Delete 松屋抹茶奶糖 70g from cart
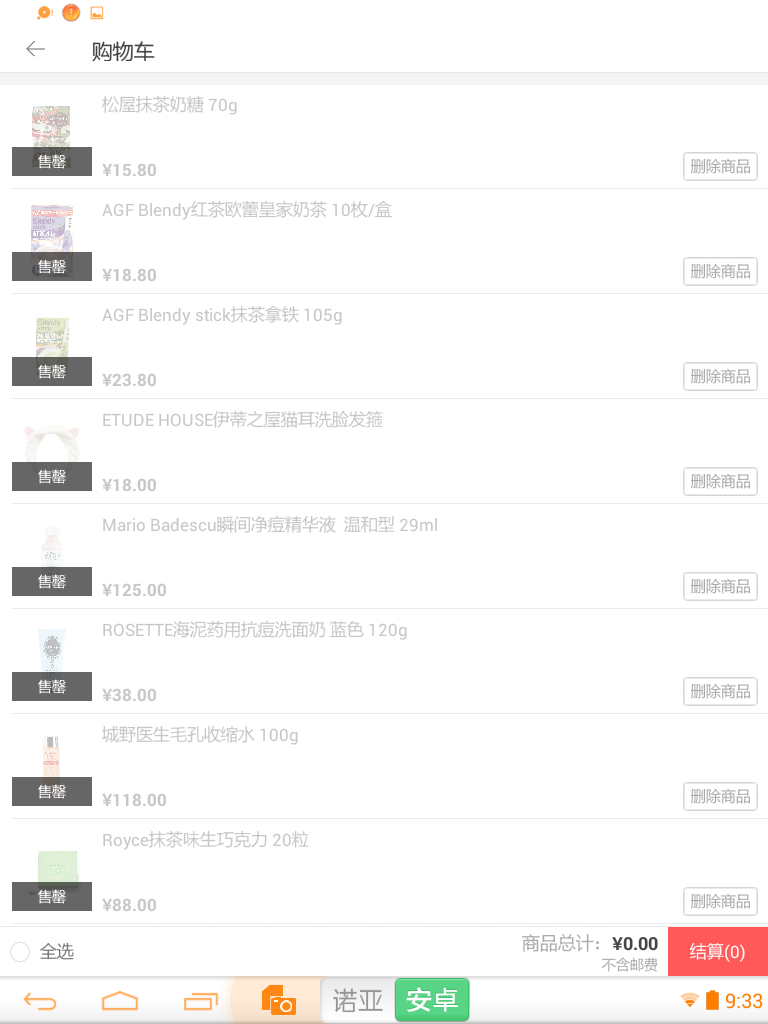The height and width of the screenshot is (1024, 768). click(720, 167)
